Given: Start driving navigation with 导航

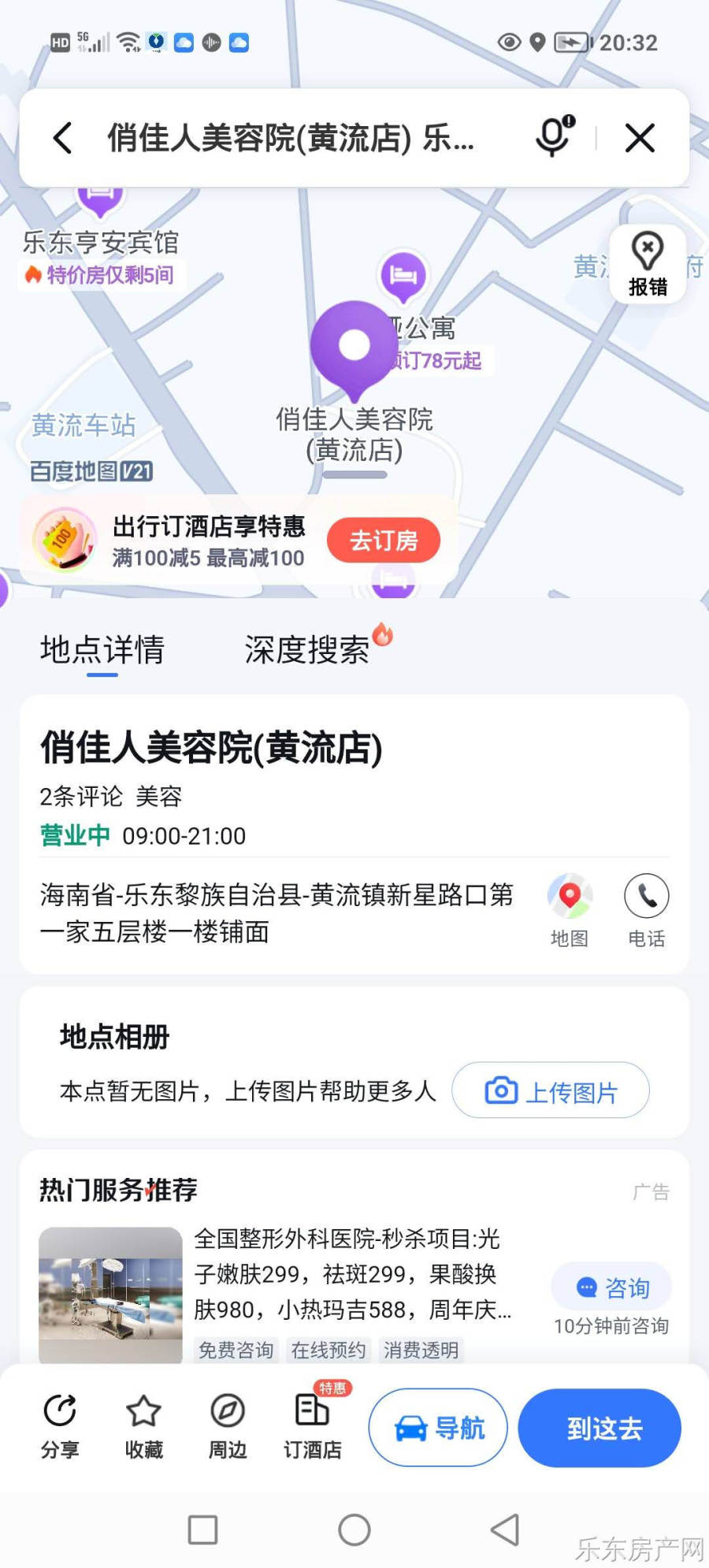Looking at the screenshot, I should coord(438,1428).
